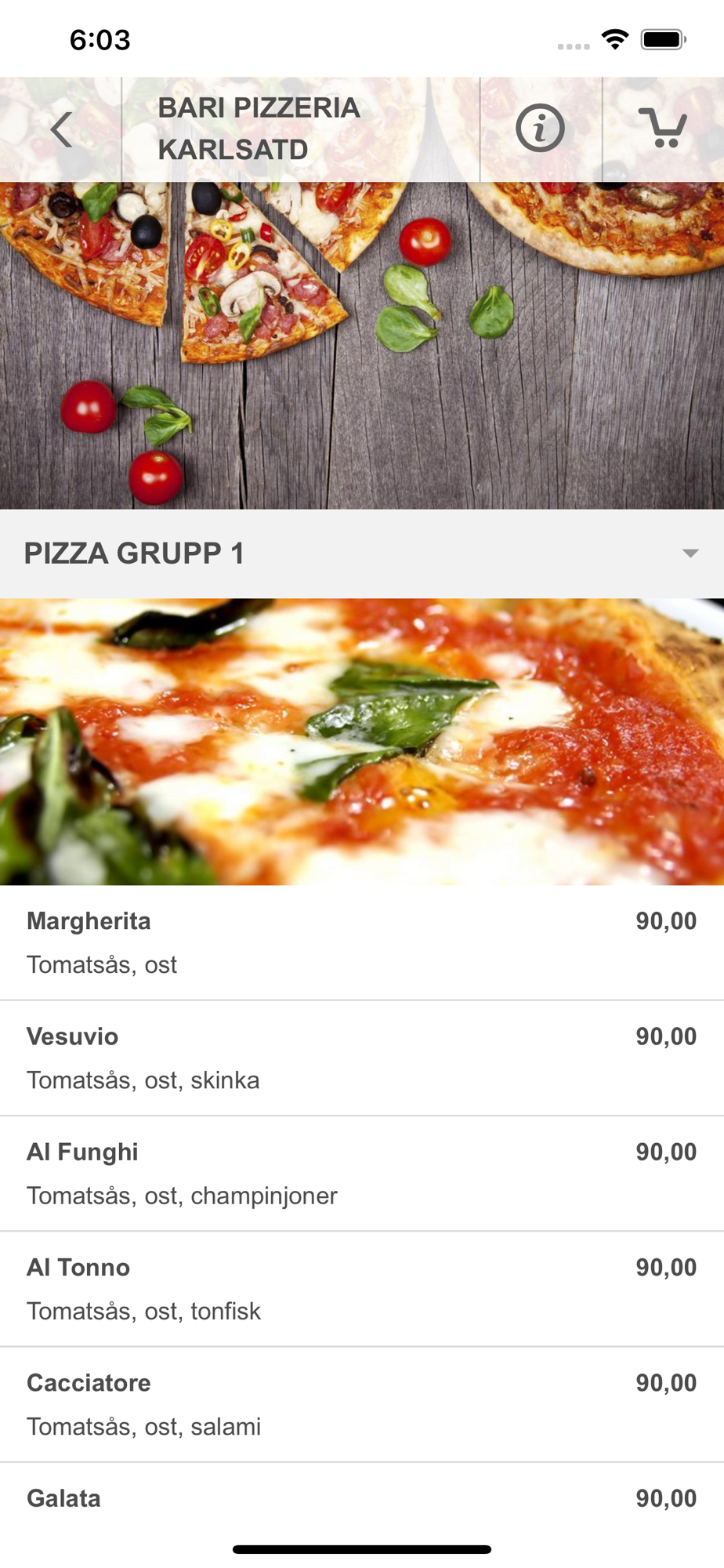Pick the Cacciatore pizza

(362, 1404)
